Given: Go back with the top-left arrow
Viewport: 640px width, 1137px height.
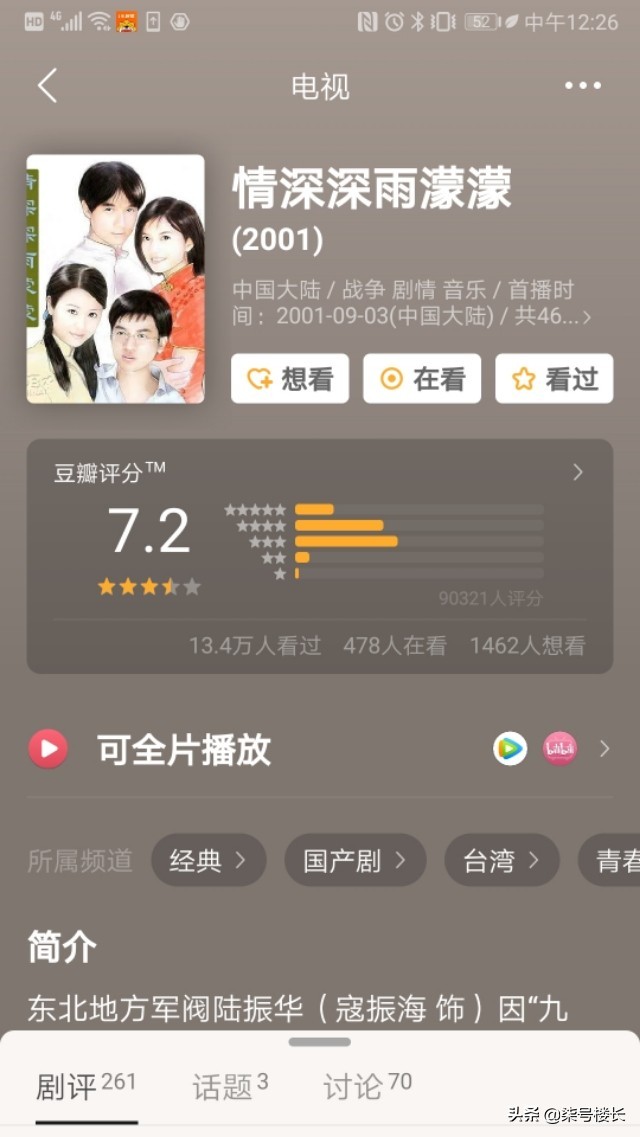Looking at the screenshot, I should click(x=47, y=86).
